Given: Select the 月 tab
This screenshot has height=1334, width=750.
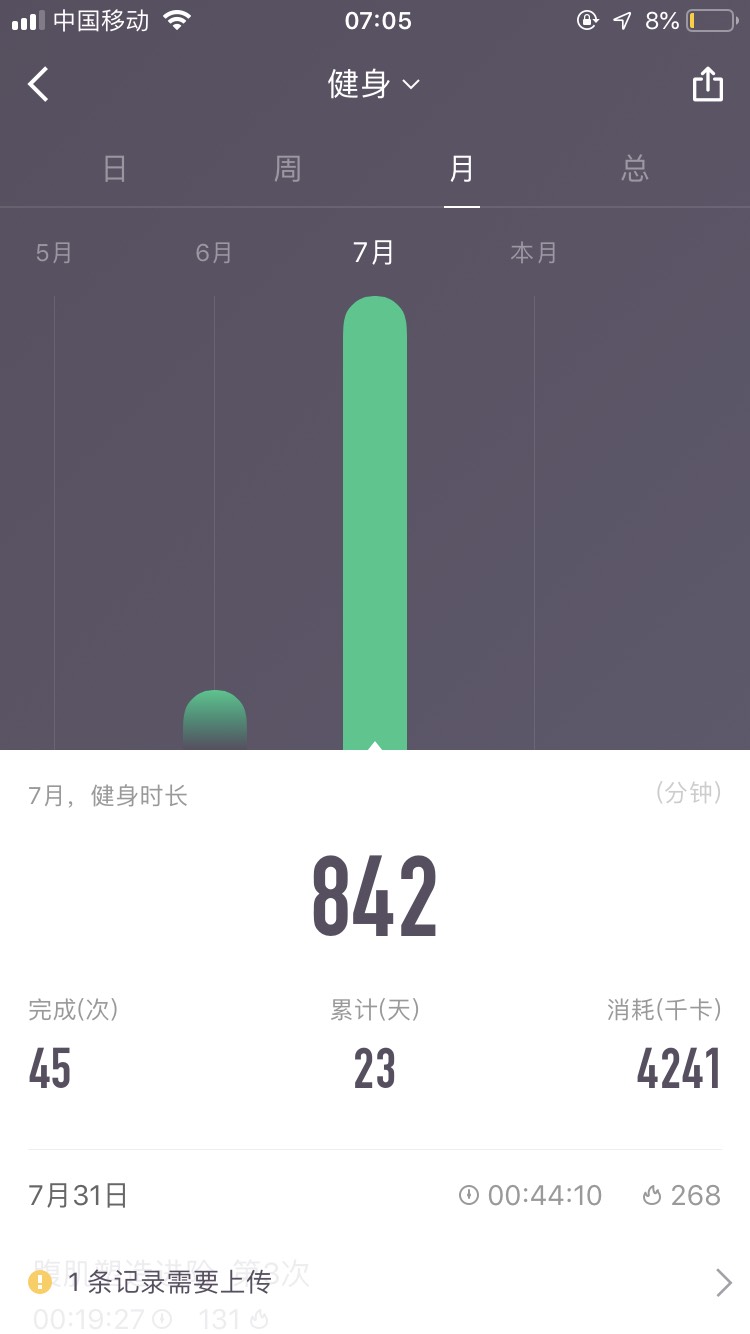Looking at the screenshot, I should pyautogui.click(x=461, y=169).
